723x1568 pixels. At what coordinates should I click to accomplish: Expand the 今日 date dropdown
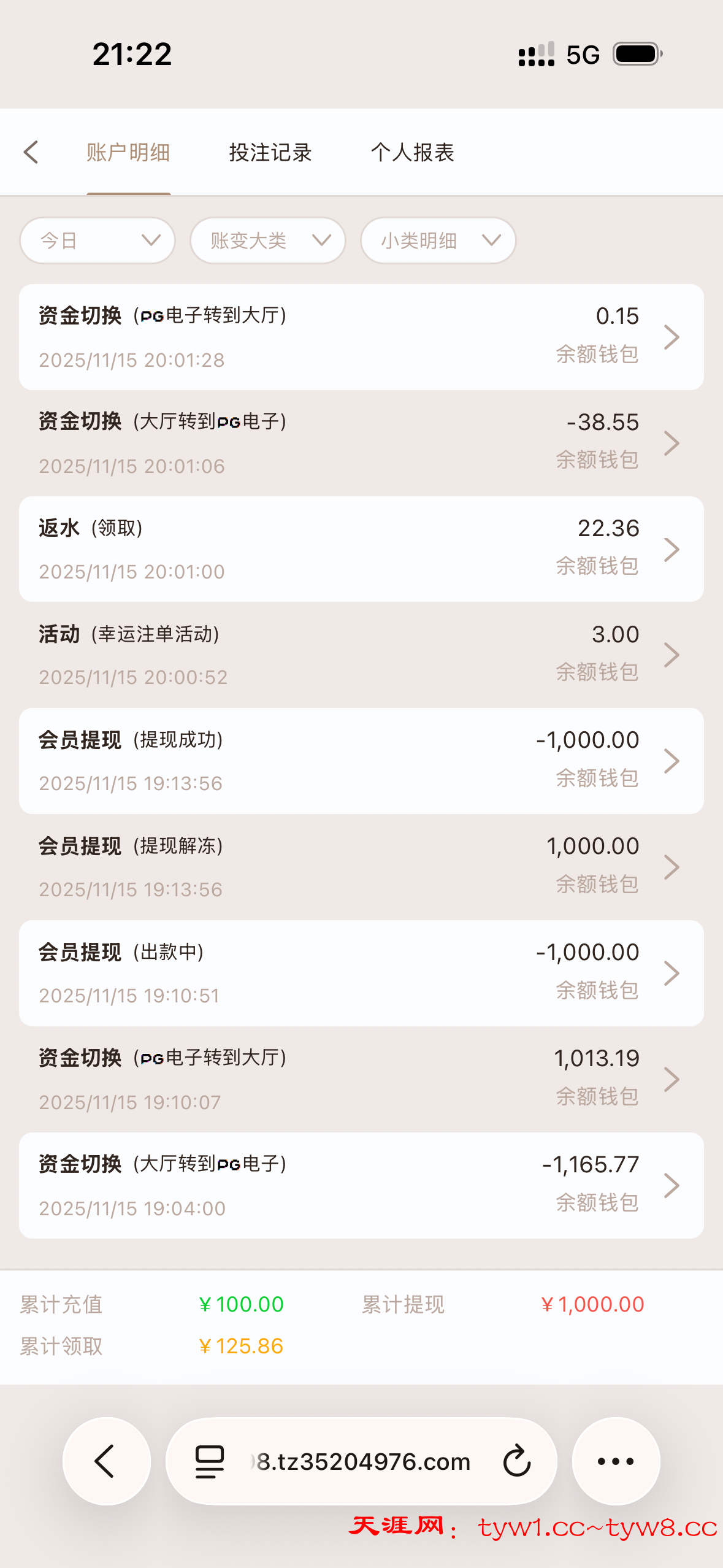98,240
